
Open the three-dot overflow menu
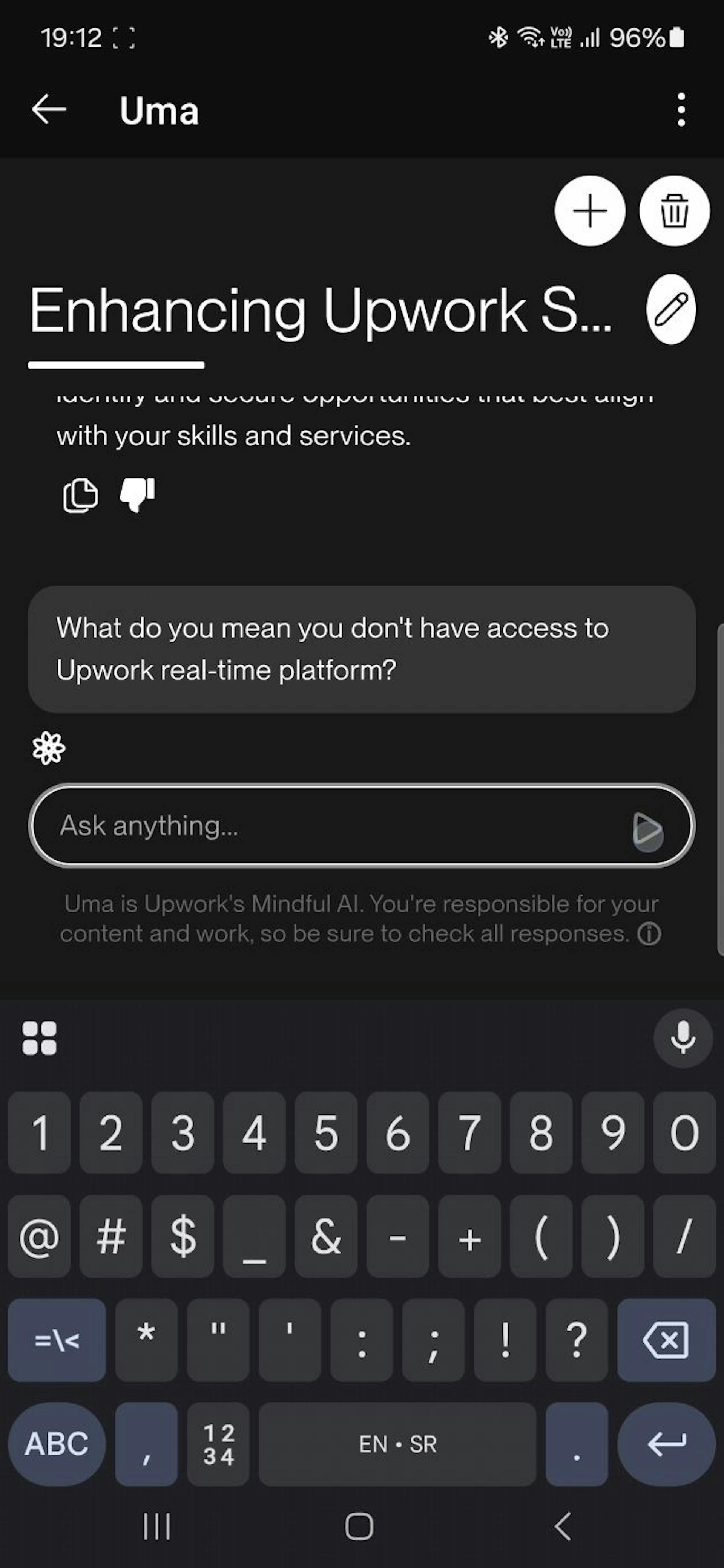click(x=681, y=110)
